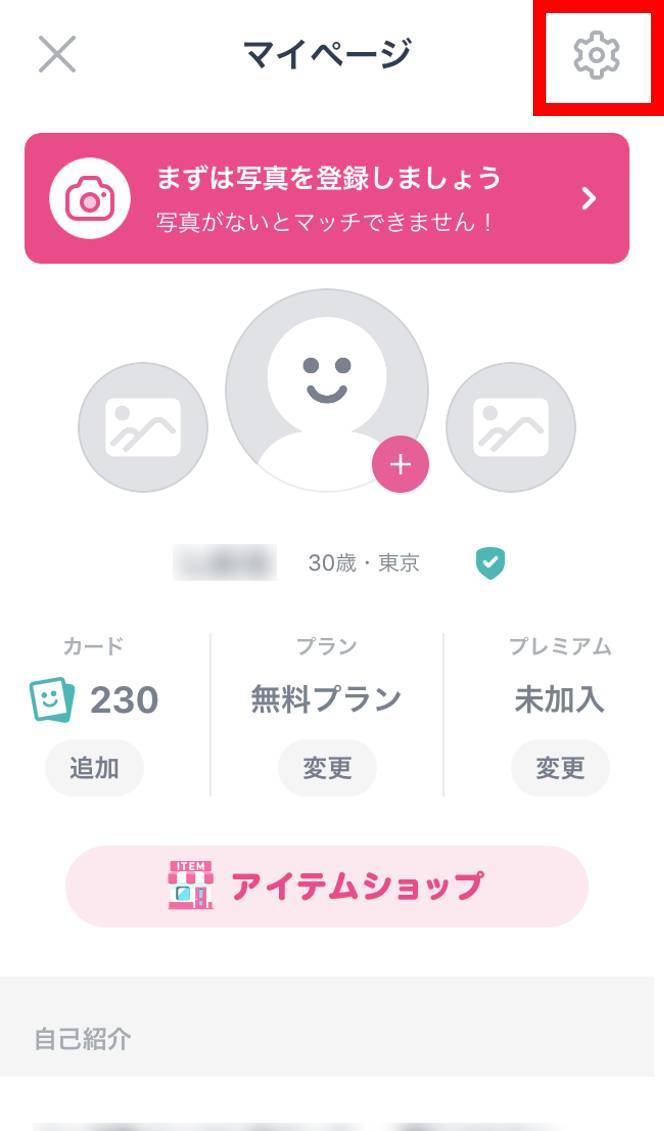Open the アイテムショップ
Viewport: 664px width, 1131px height.
click(327, 886)
